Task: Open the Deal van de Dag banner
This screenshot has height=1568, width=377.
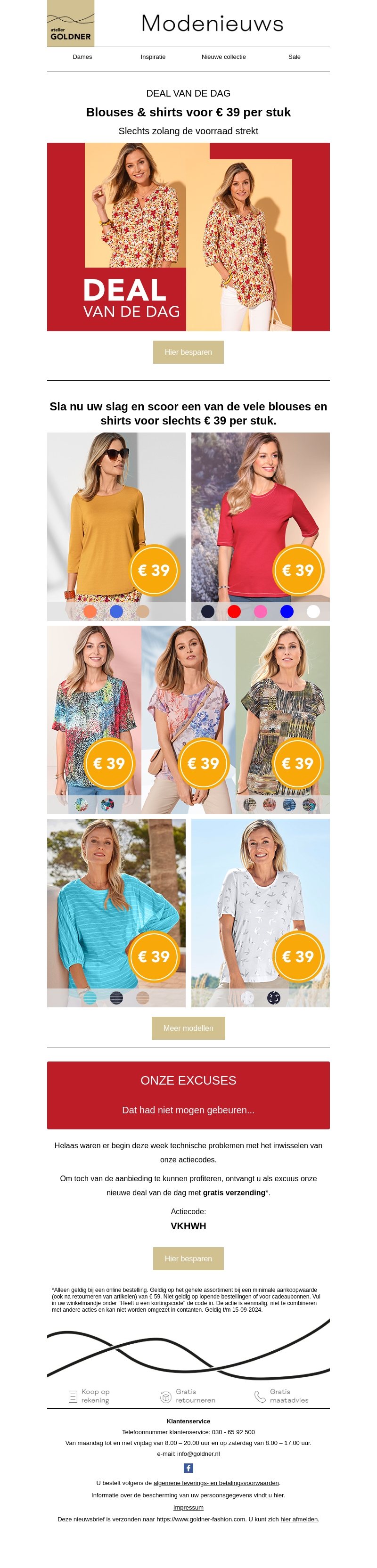Action: click(x=188, y=237)
